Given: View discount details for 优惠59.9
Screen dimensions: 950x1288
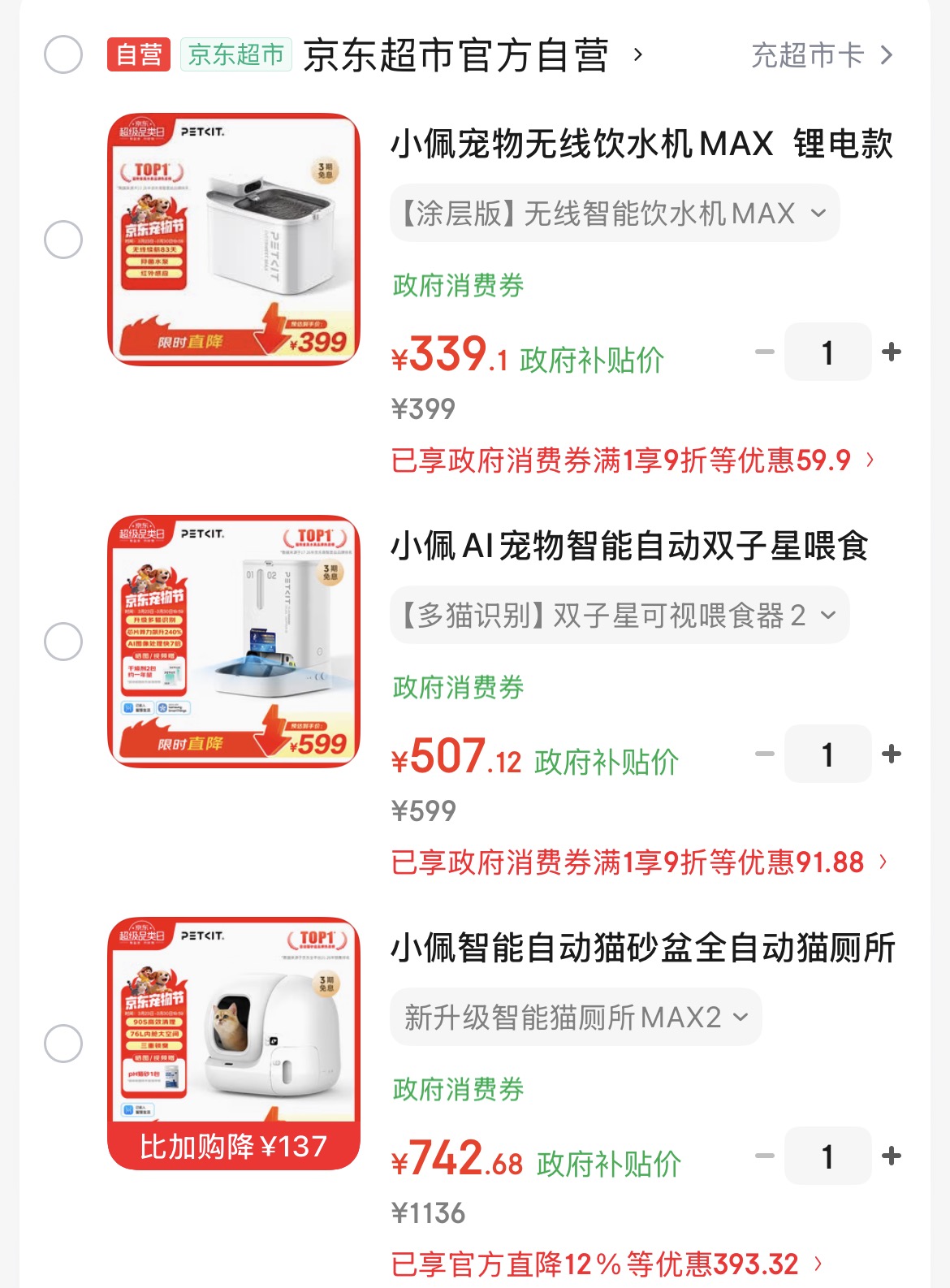Looking at the screenshot, I should [x=633, y=460].
